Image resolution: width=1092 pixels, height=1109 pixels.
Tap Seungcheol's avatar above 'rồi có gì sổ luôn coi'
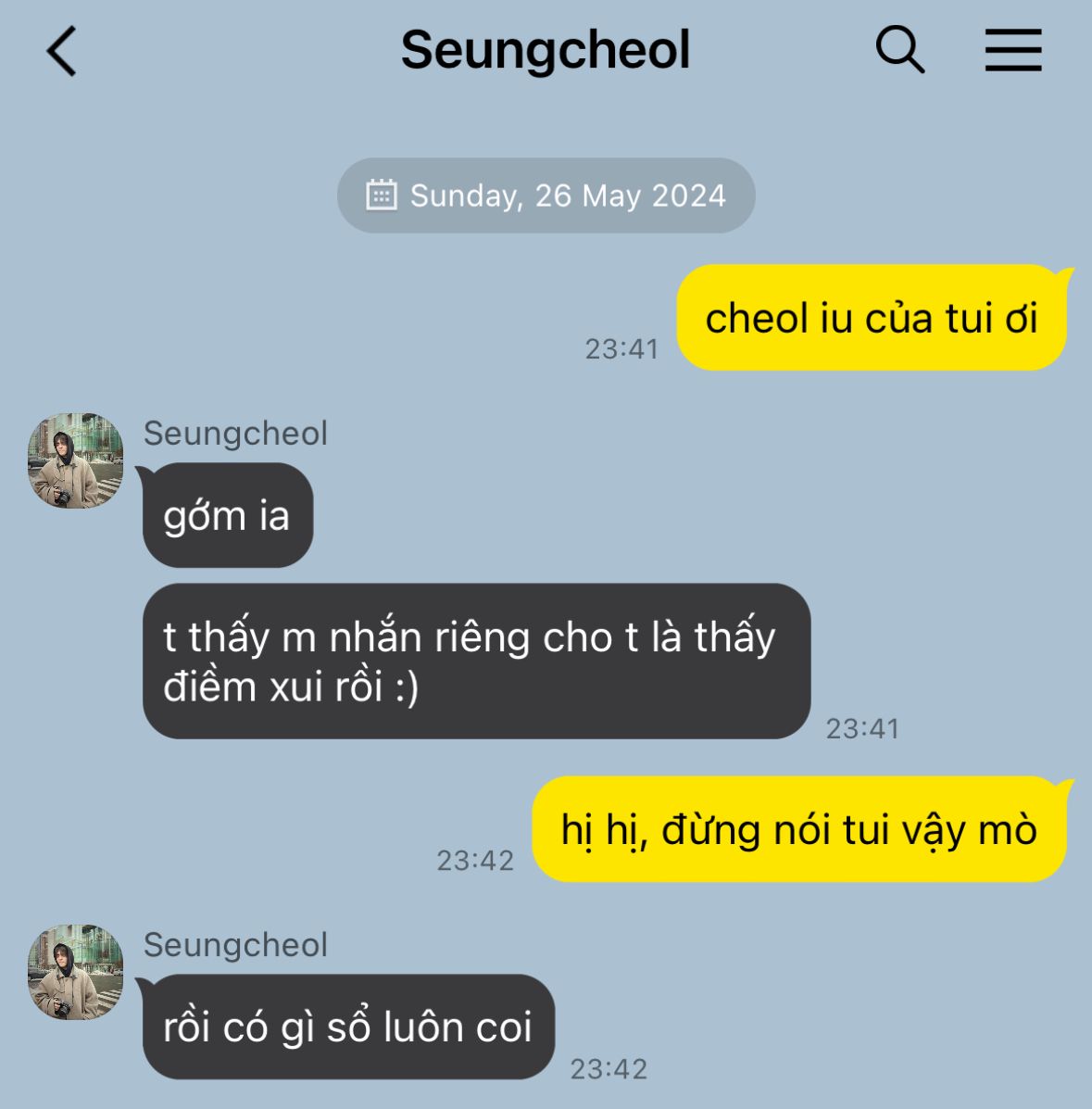75,972
